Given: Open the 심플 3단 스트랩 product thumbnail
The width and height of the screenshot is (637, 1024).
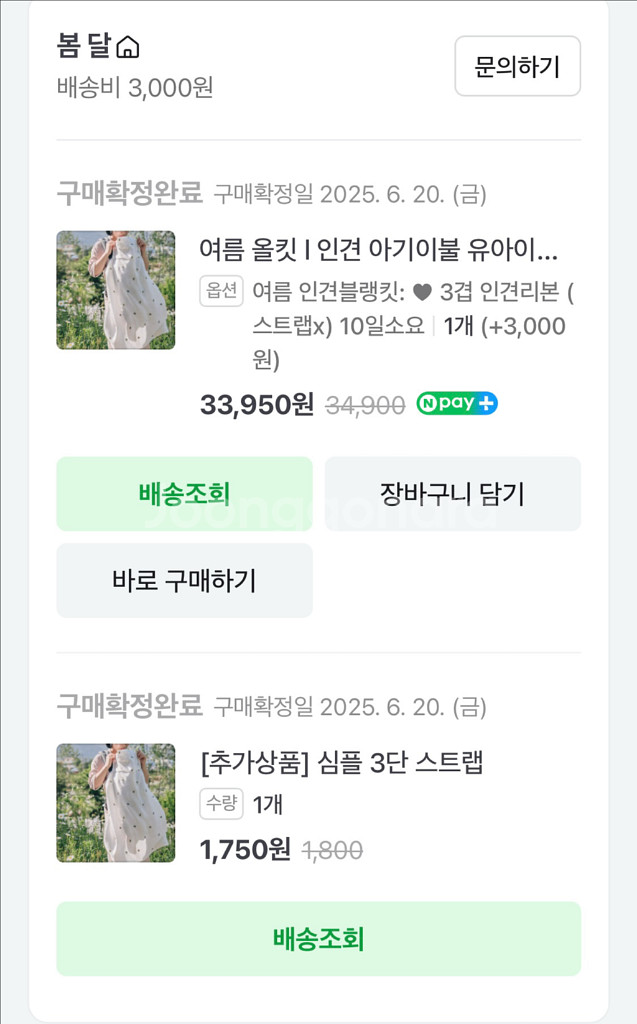Looking at the screenshot, I should pos(115,803).
